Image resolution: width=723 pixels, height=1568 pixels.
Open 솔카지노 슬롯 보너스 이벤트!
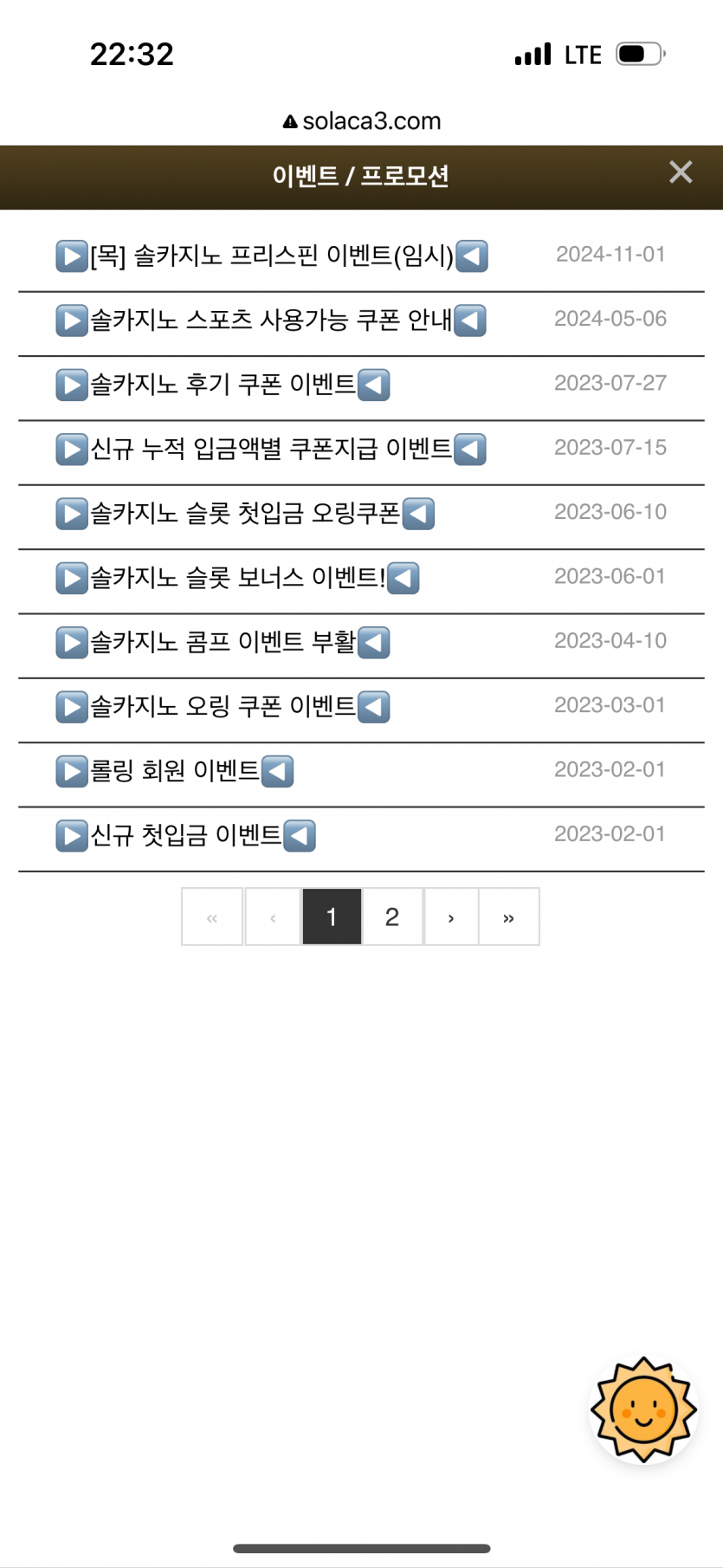[x=237, y=577]
